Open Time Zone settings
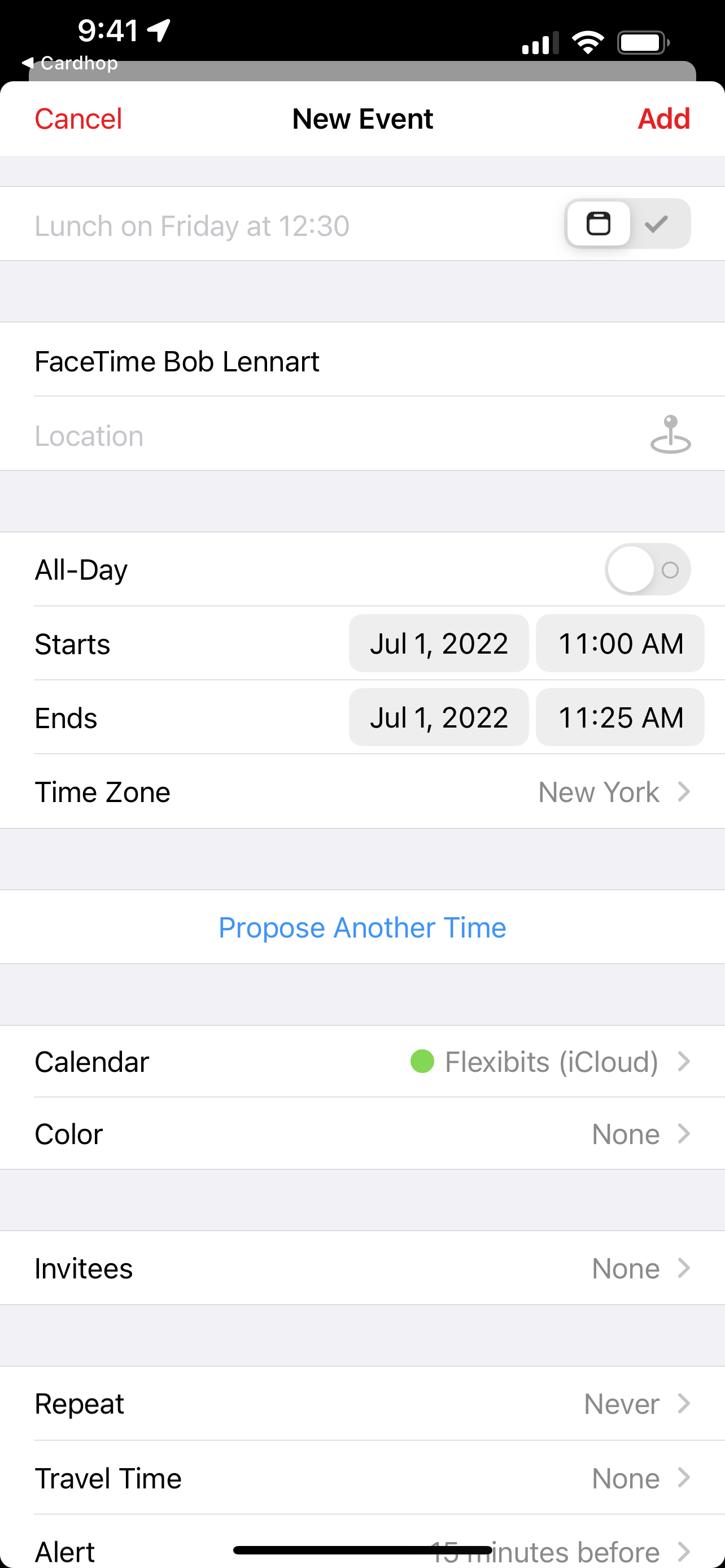725x1568 pixels. coord(362,791)
